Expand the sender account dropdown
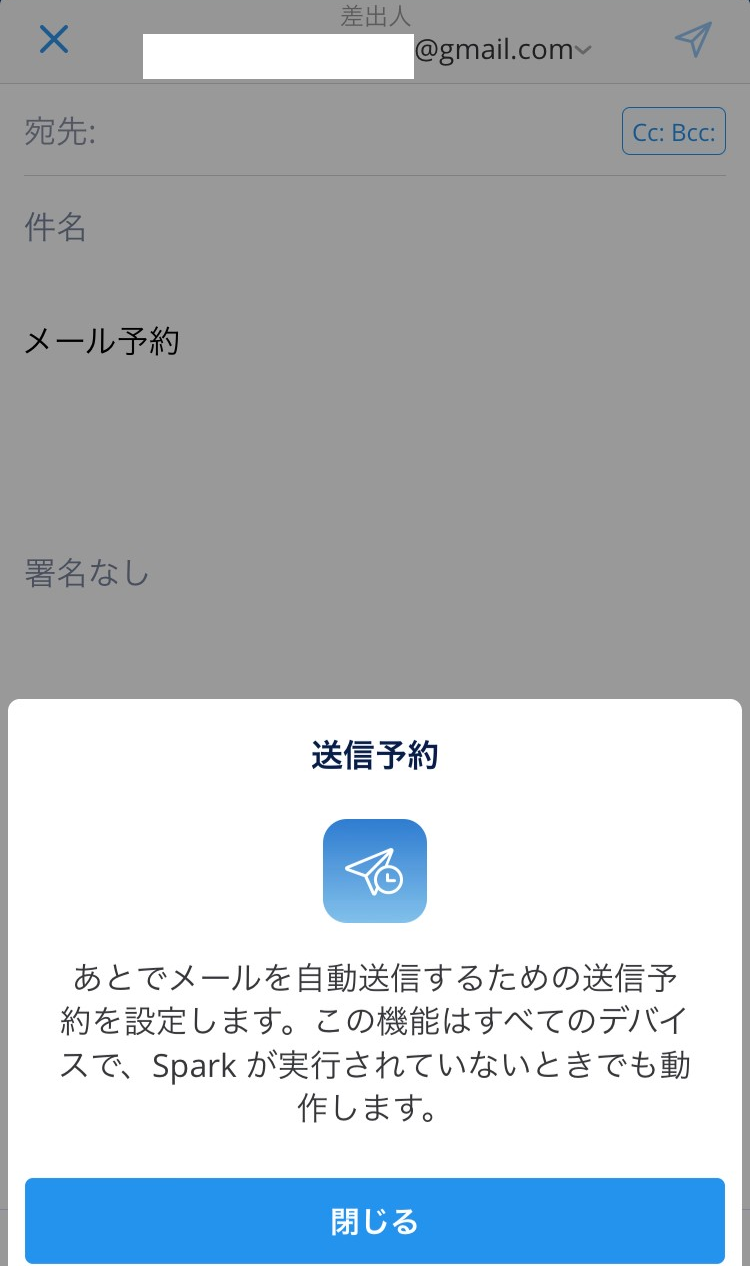Viewport: 750px width, 1266px height. click(x=583, y=50)
